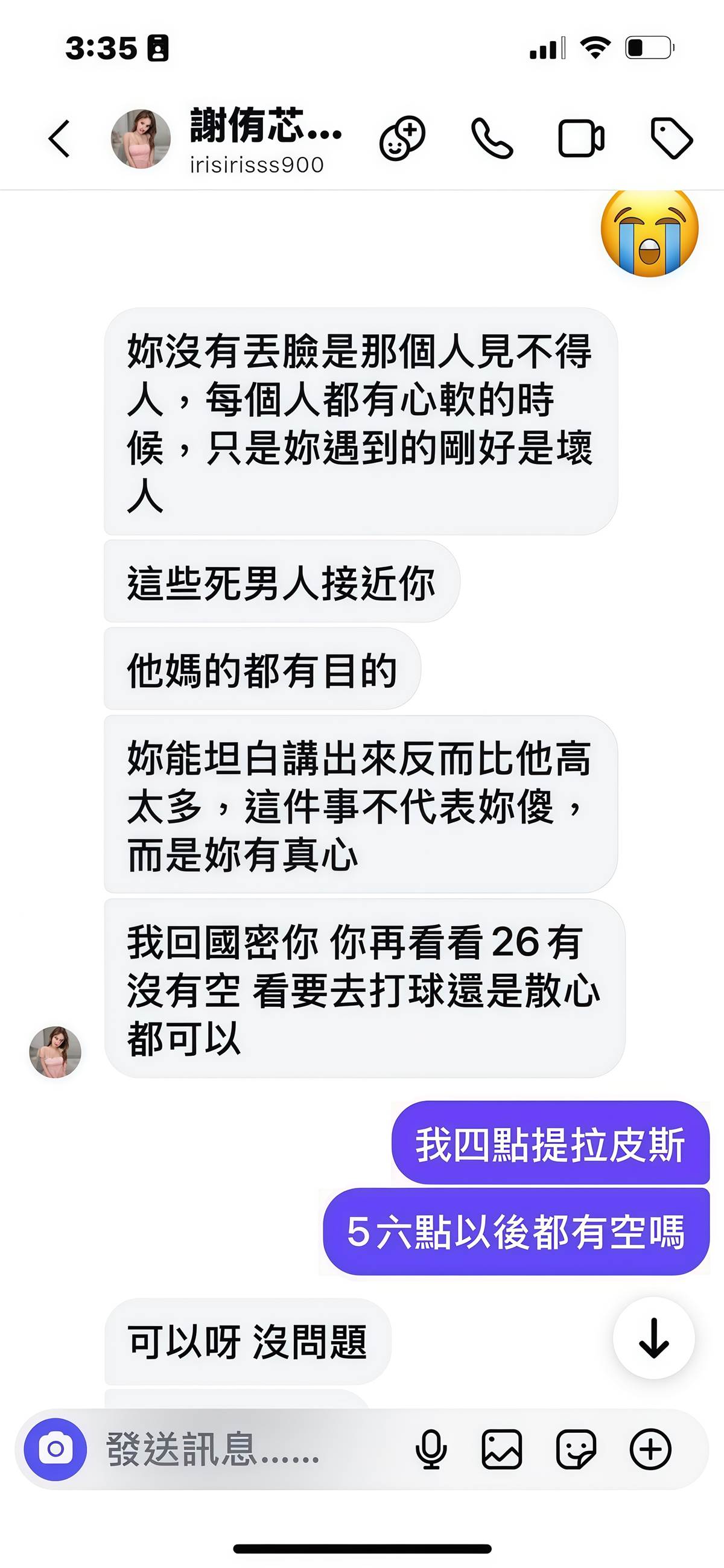Start a voice call with irisirisss900

pos(491,139)
